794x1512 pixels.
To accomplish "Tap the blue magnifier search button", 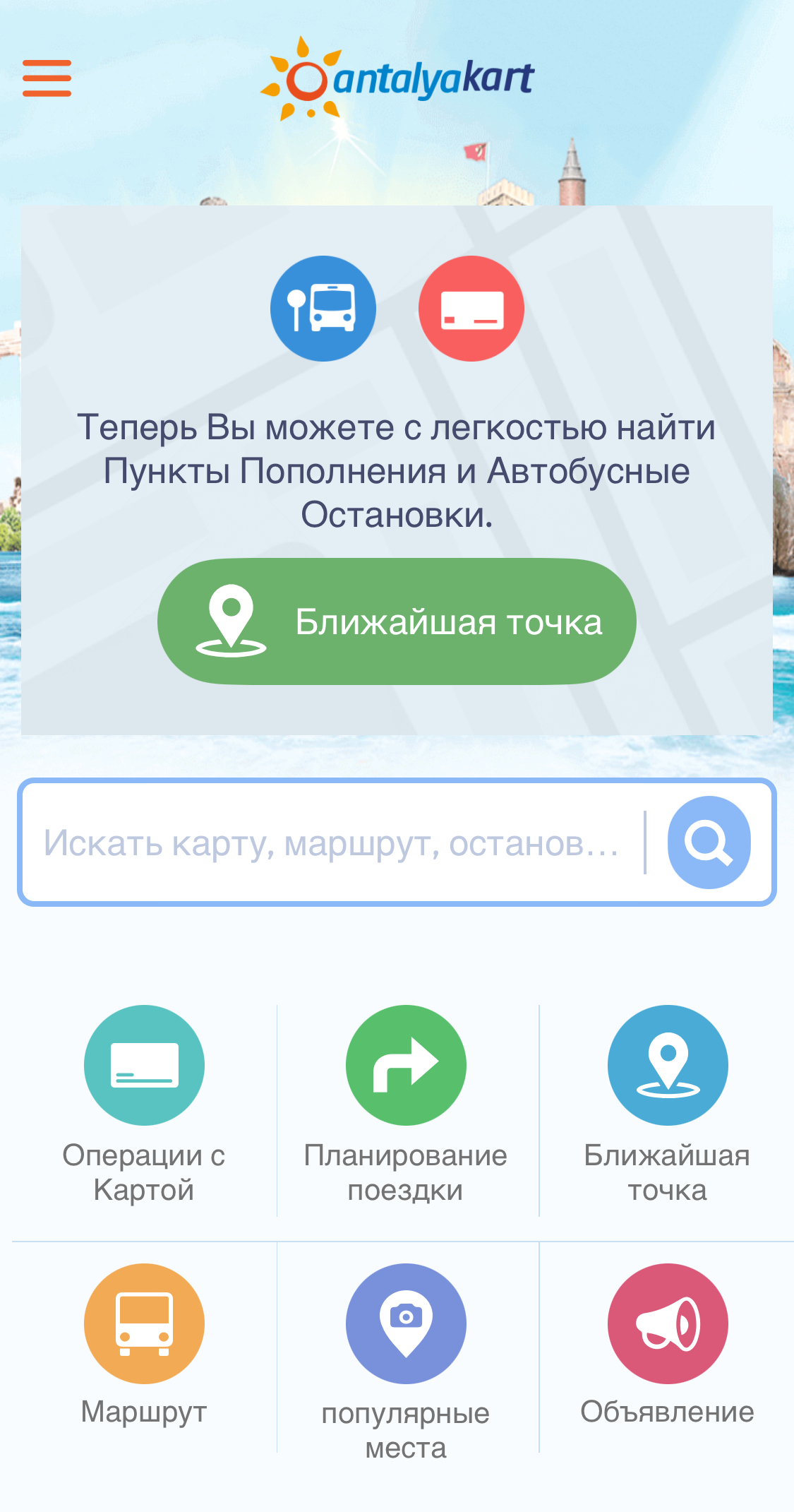I will pos(709,843).
